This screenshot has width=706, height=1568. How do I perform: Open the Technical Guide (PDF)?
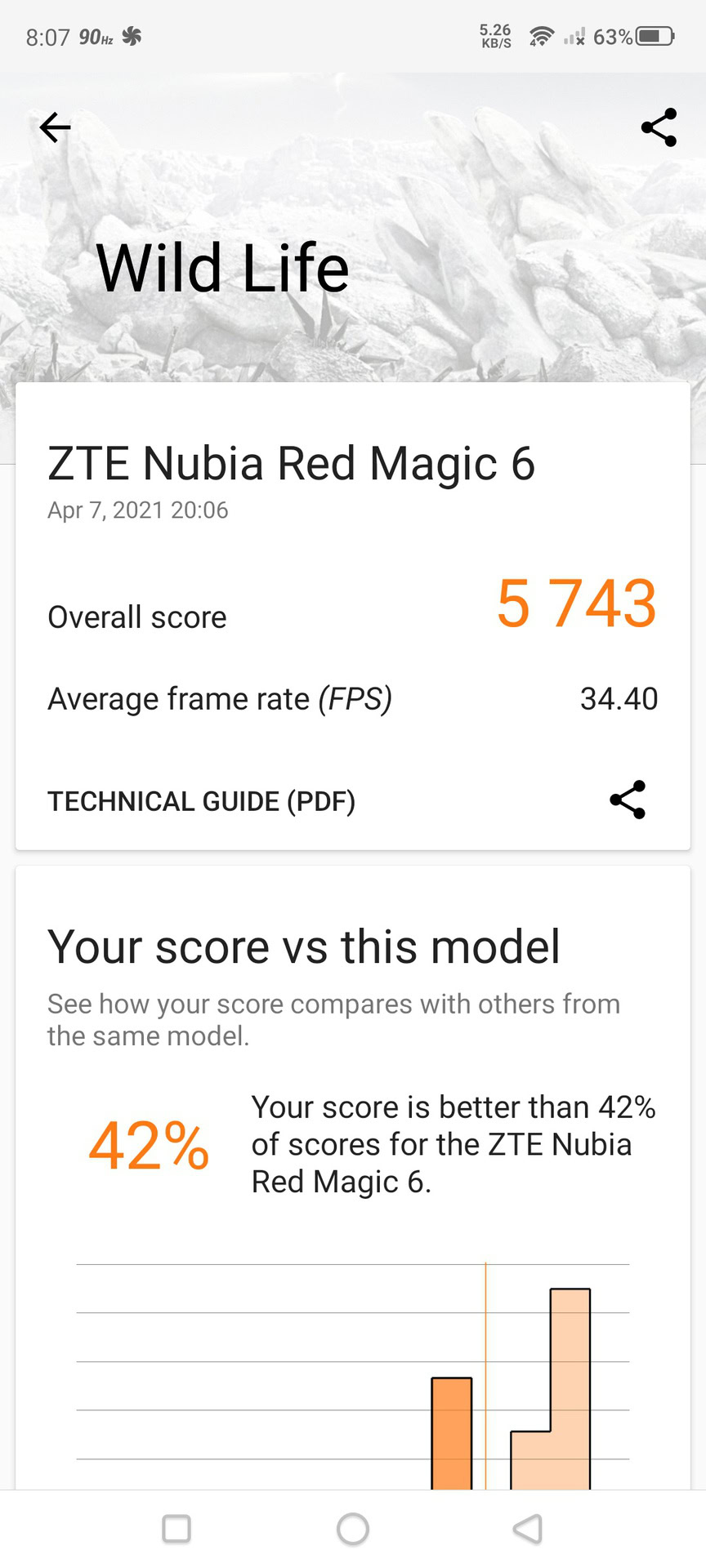[x=202, y=801]
